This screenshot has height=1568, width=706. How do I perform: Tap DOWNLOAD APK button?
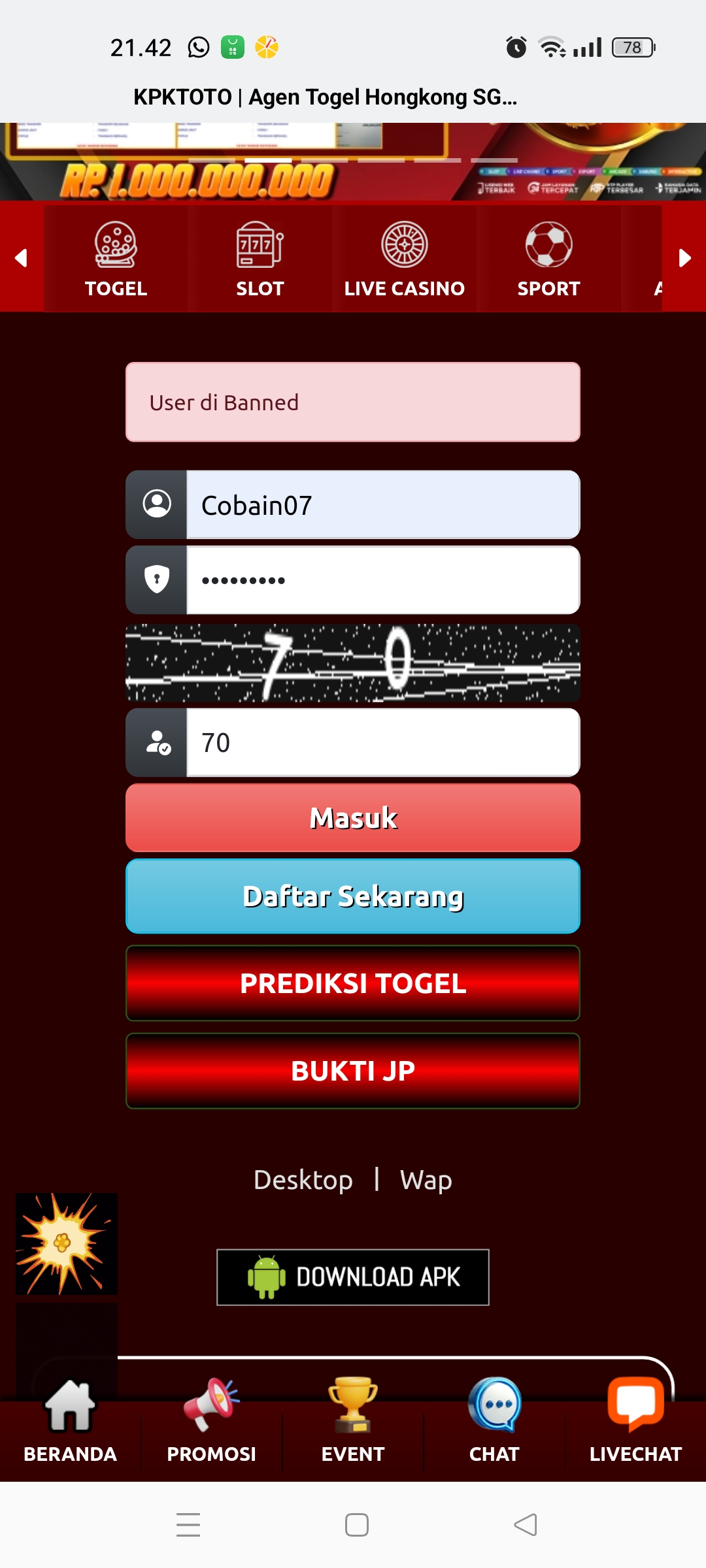(x=353, y=1277)
